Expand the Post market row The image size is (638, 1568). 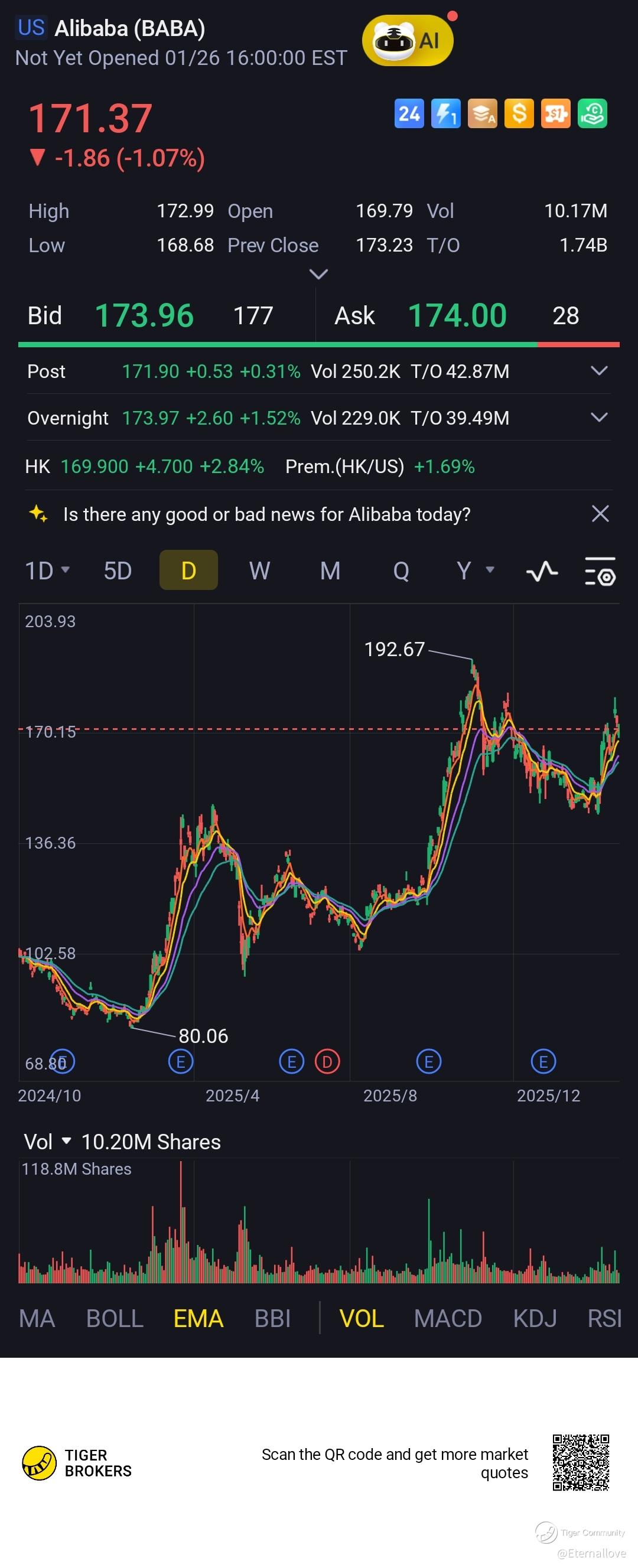tap(599, 371)
